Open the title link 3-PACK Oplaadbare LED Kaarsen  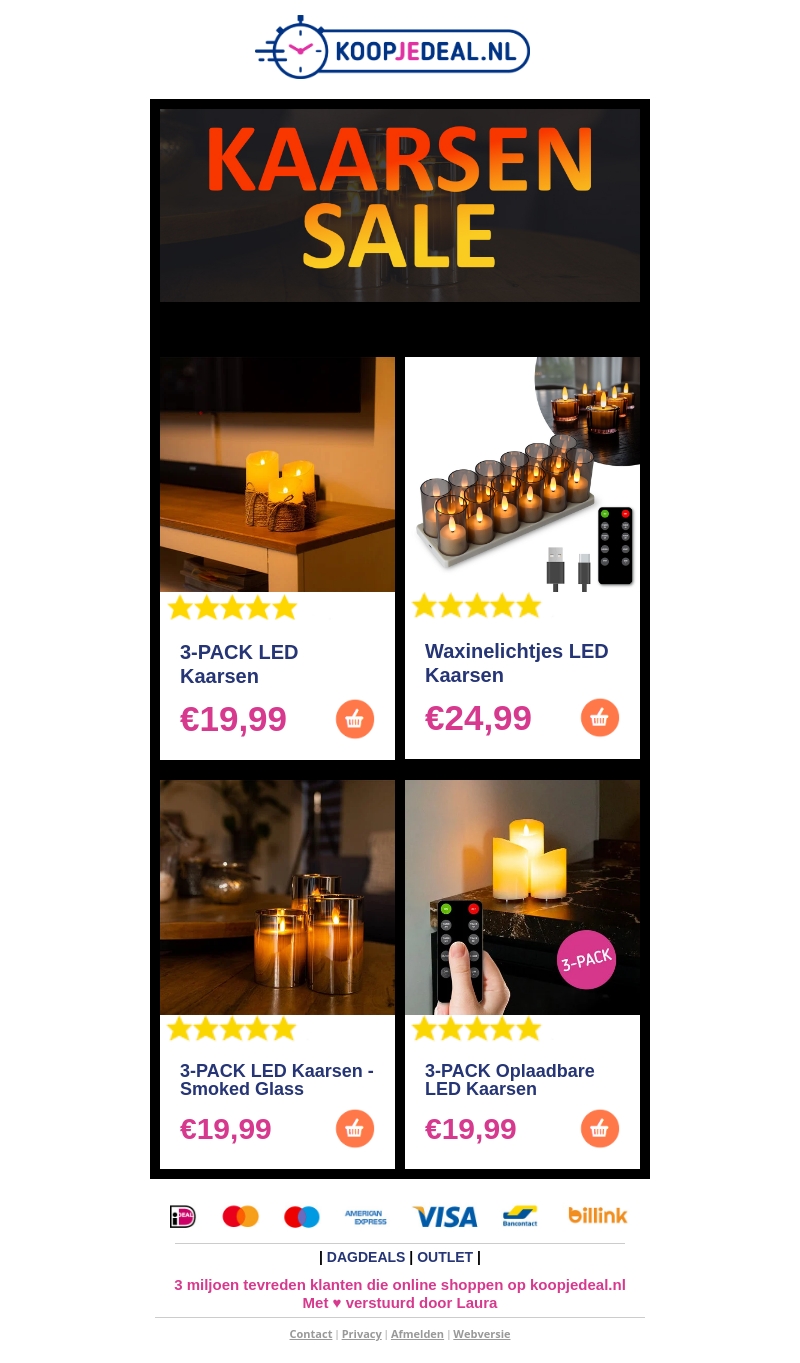pos(509,1080)
